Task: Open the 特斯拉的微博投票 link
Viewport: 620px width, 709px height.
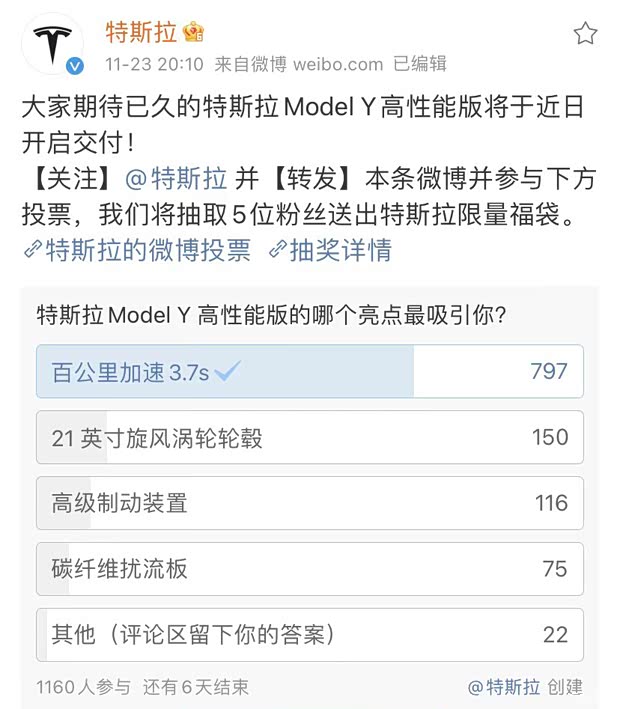Action: click(x=138, y=250)
